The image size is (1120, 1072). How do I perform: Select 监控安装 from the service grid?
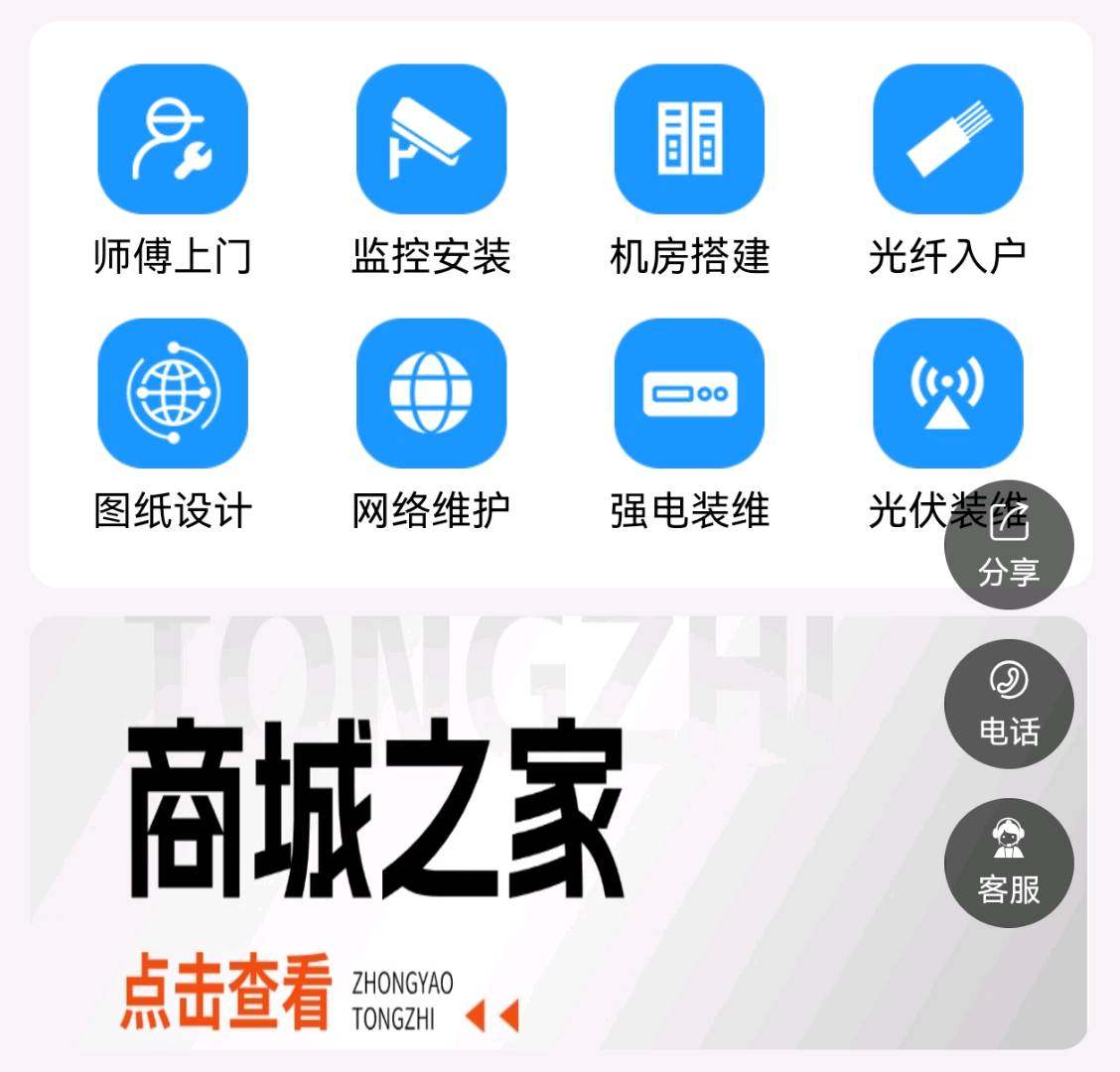[431, 140]
